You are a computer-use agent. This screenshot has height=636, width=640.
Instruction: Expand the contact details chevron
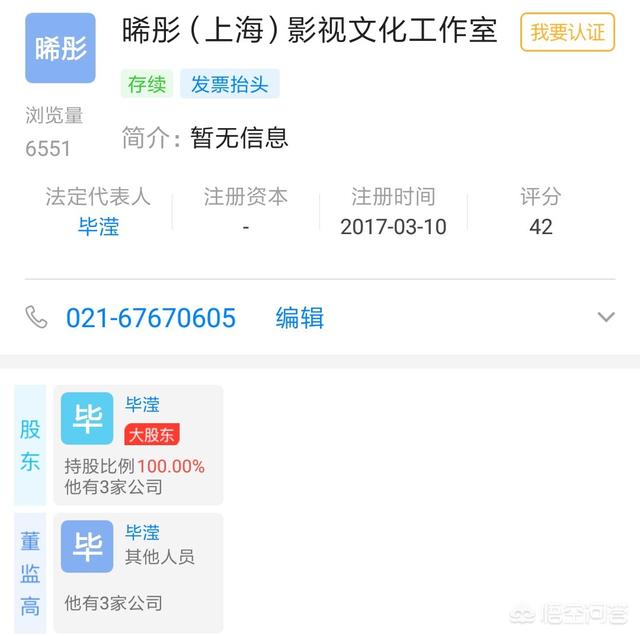coord(605,318)
